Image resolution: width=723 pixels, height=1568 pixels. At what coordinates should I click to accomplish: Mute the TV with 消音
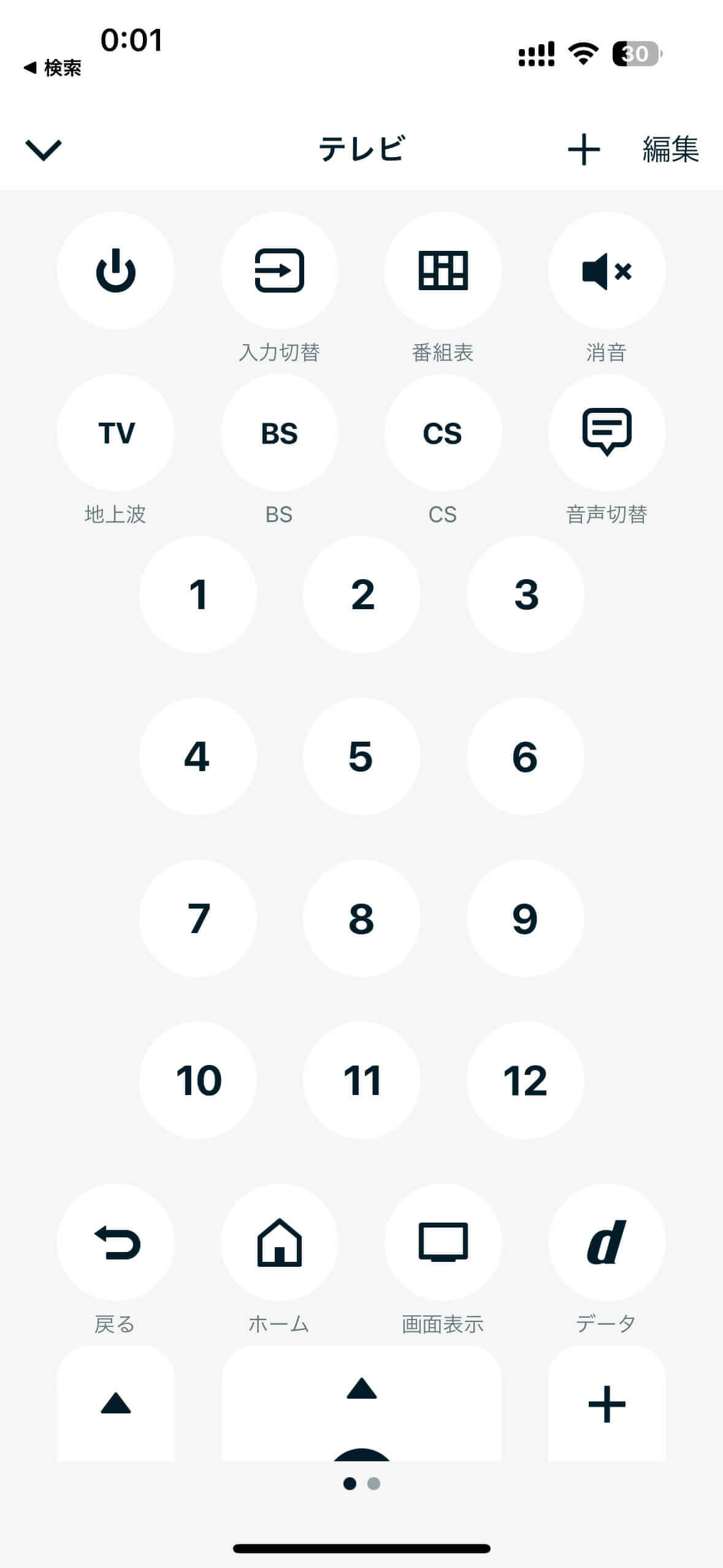[606, 271]
